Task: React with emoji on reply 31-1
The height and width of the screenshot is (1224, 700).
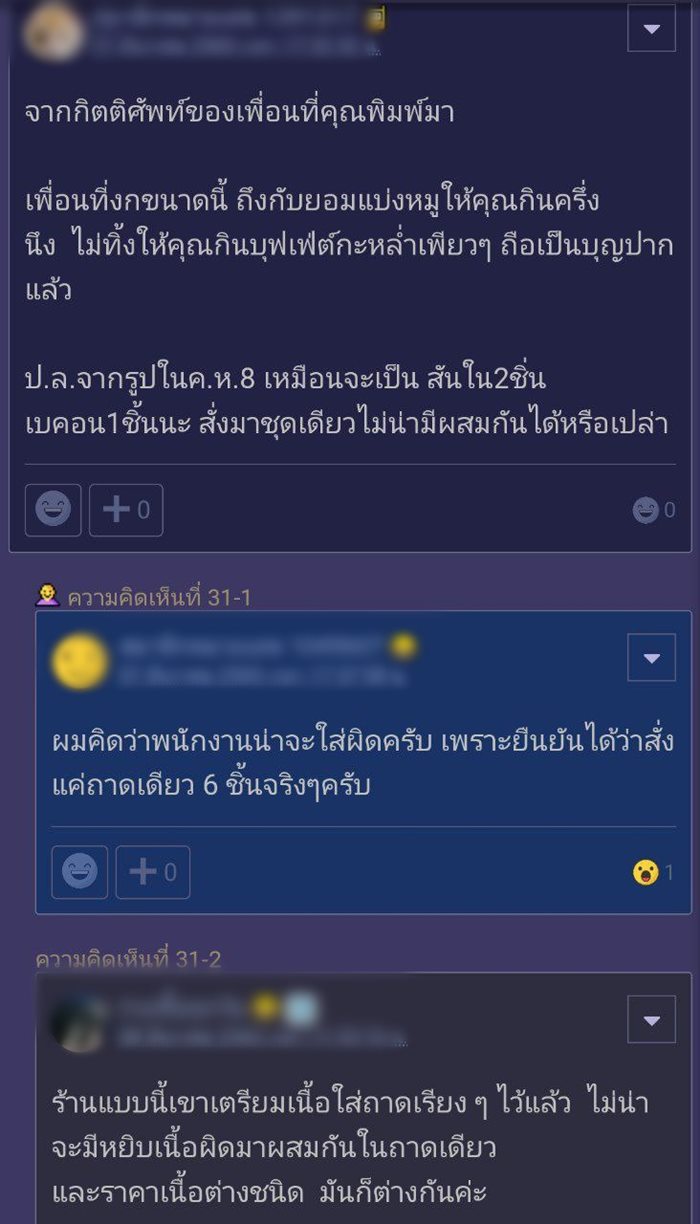Action: coord(80,872)
